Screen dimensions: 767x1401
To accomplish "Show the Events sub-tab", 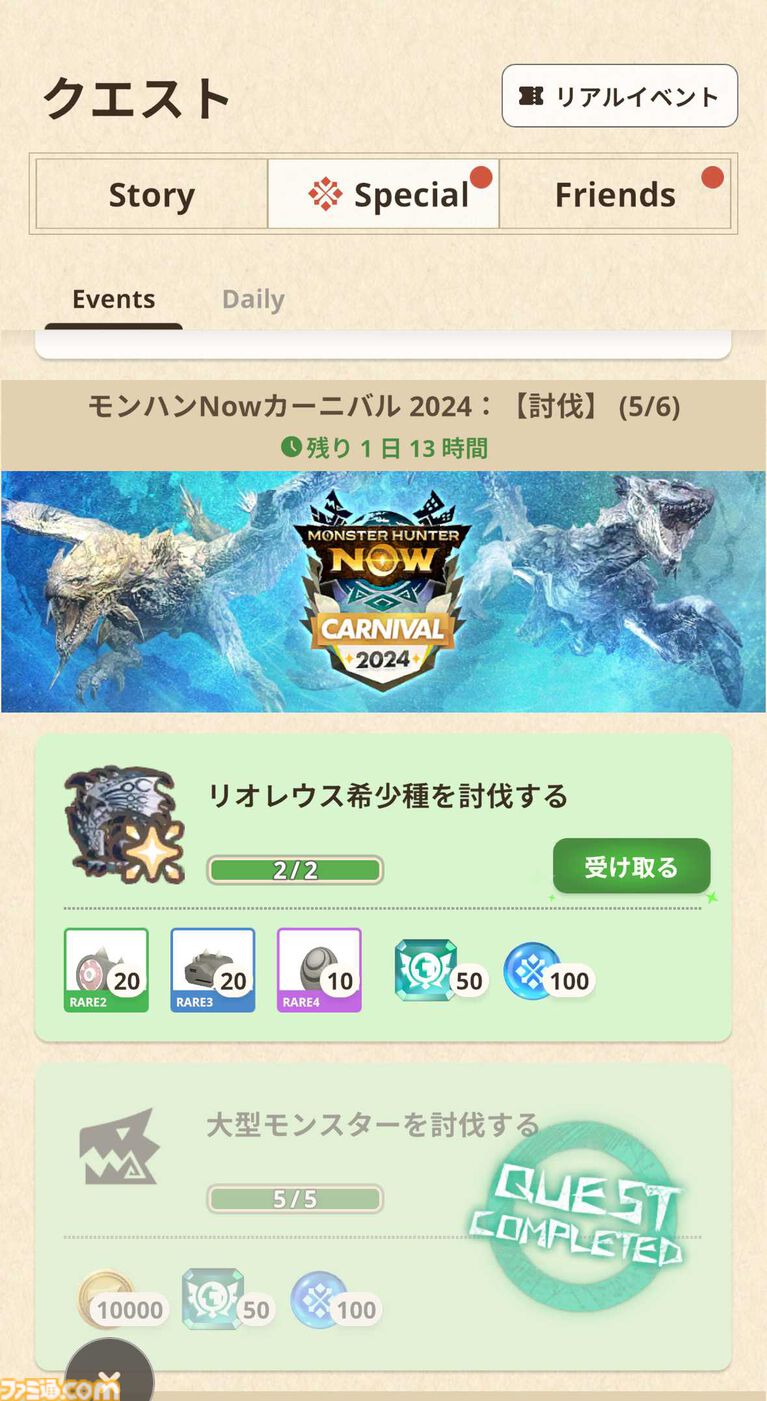I will click(113, 300).
